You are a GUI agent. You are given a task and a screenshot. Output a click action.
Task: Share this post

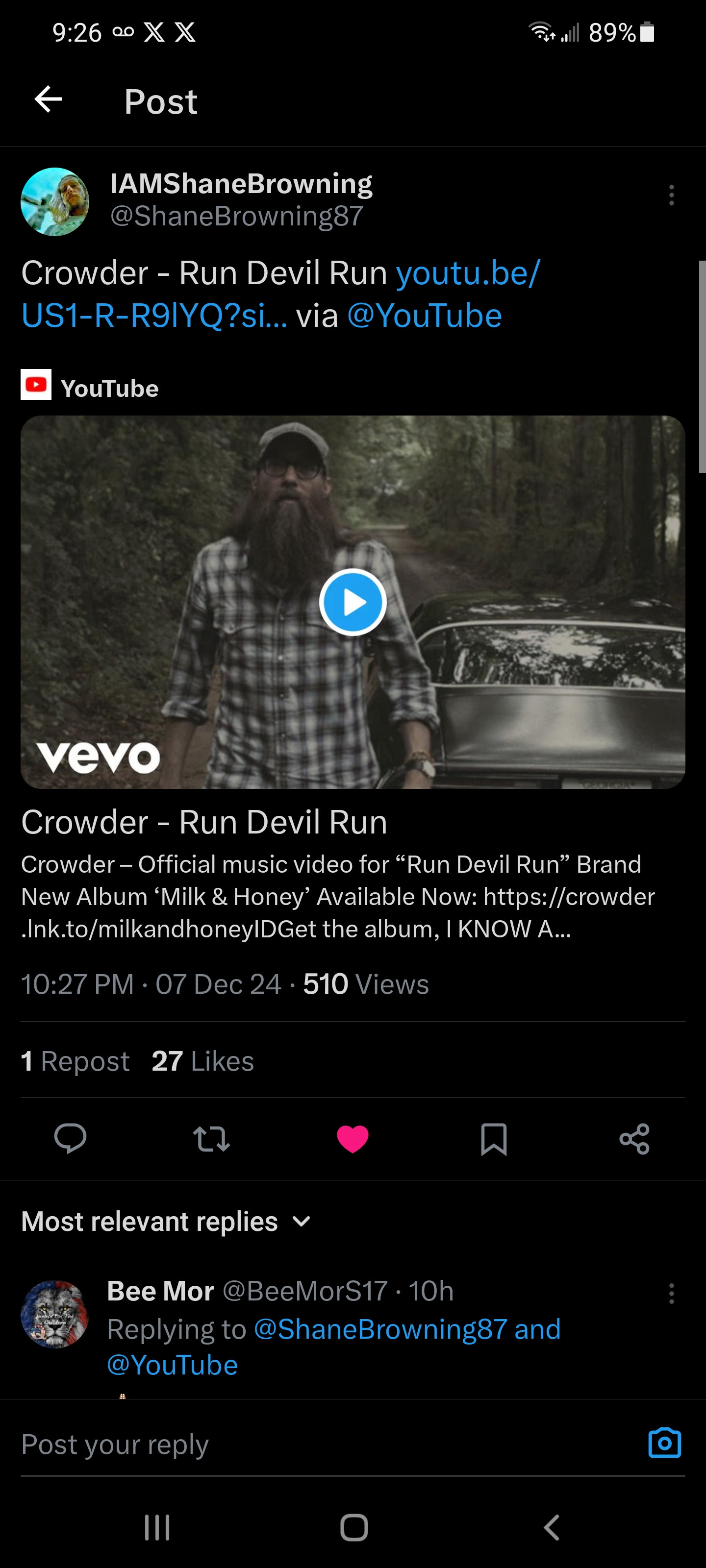click(x=634, y=1138)
